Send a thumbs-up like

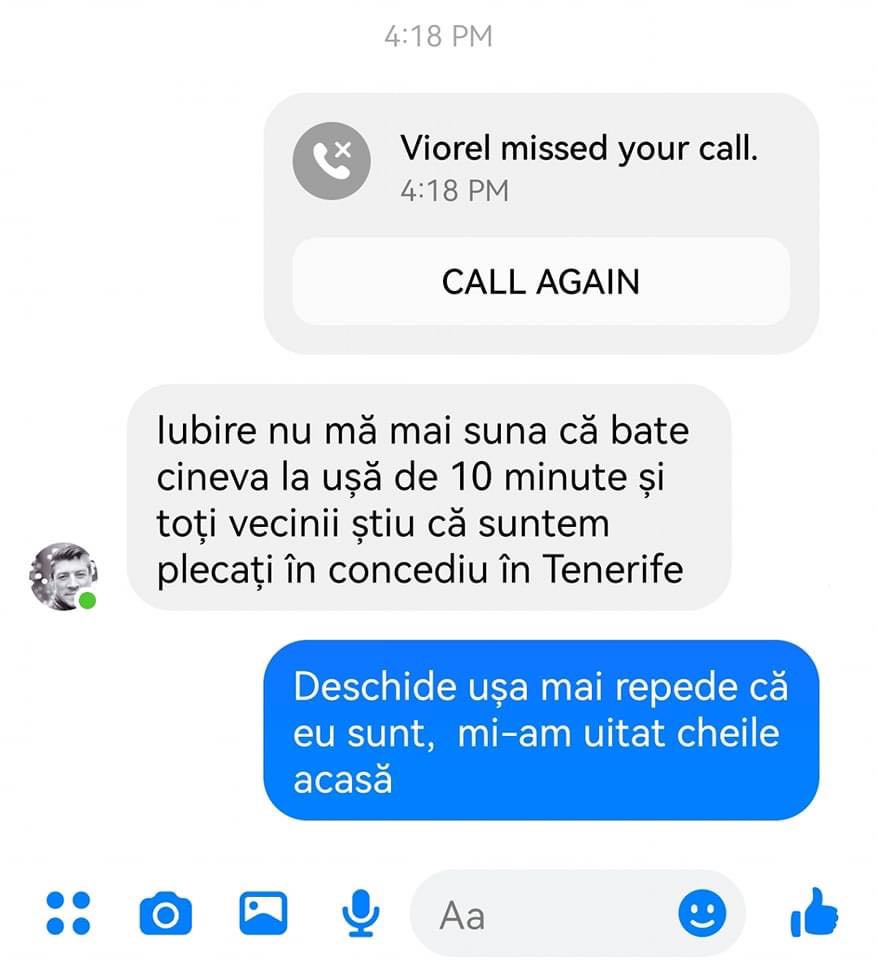point(814,911)
